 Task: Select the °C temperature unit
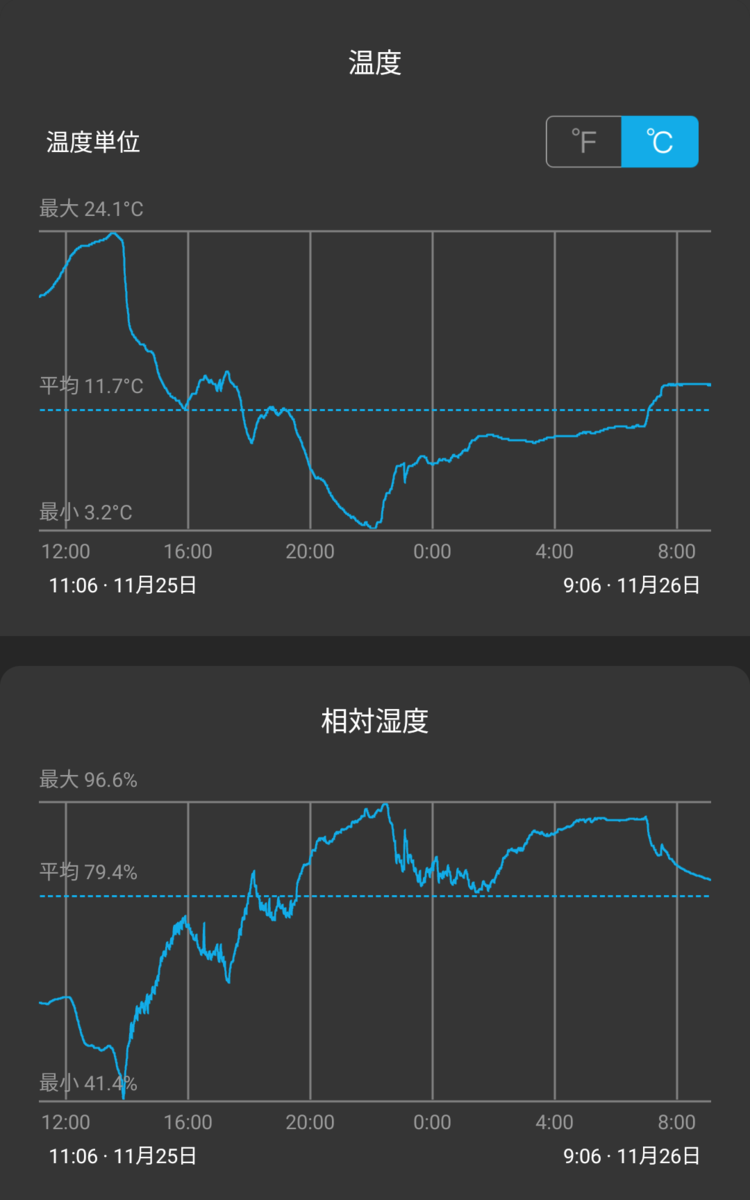click(660, 142)
